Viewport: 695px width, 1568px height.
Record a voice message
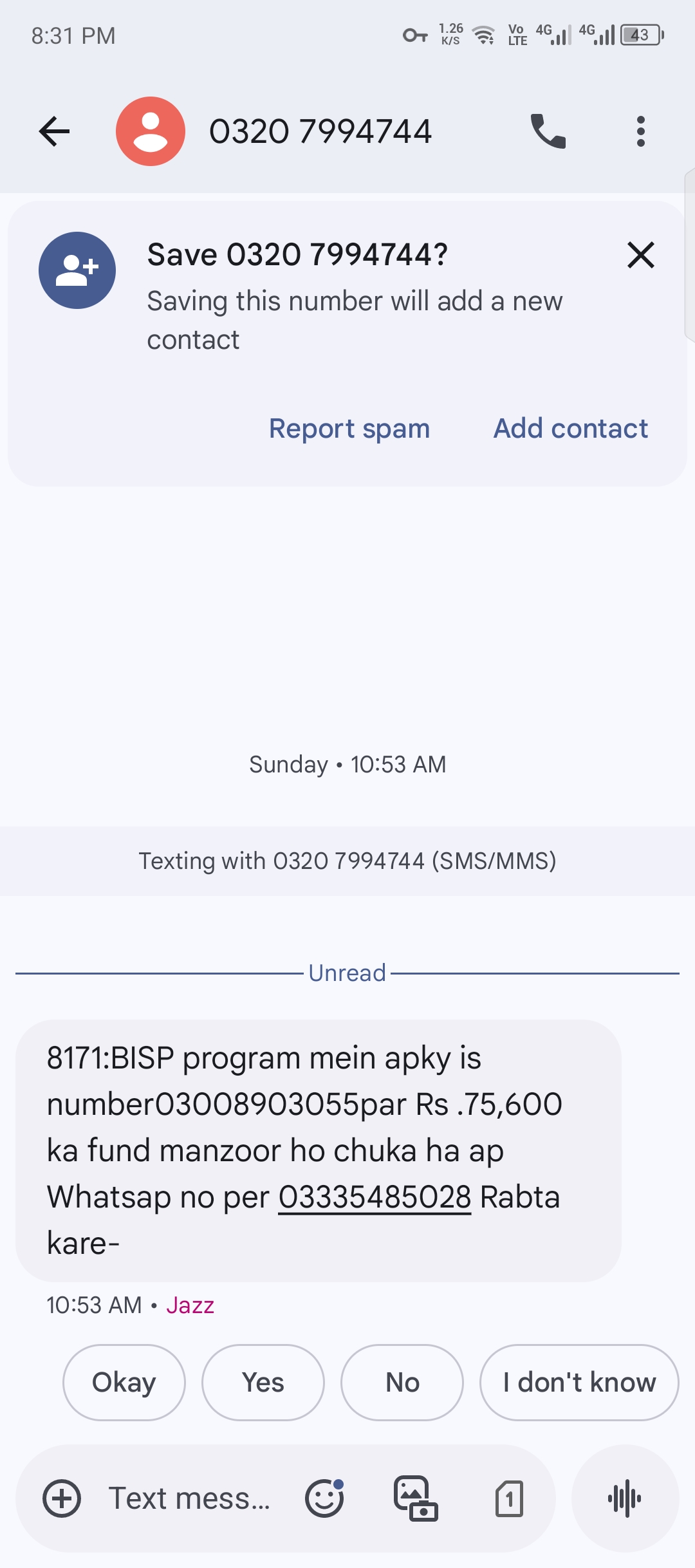coord(625,1498)
